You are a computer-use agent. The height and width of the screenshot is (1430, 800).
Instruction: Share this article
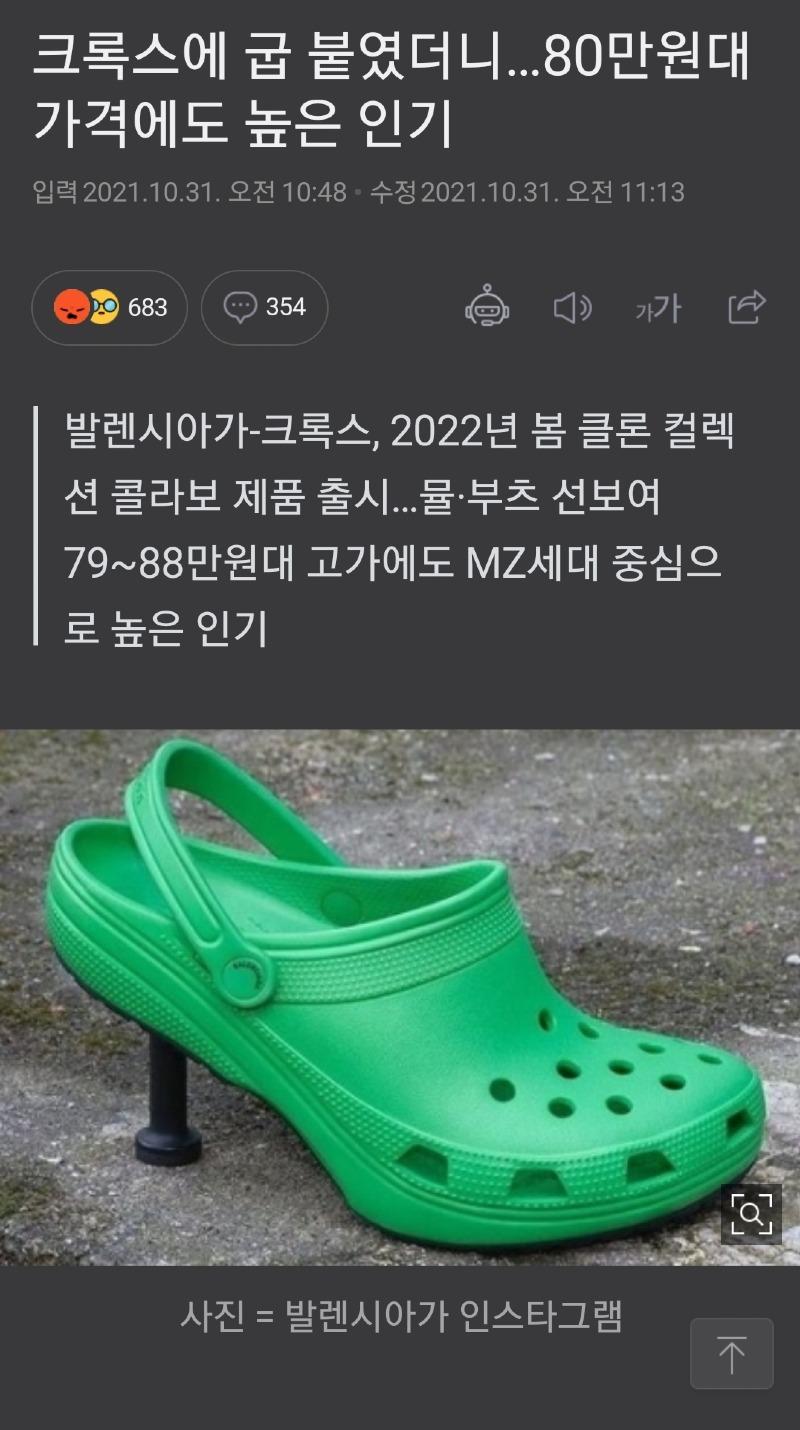click(746, 307)
